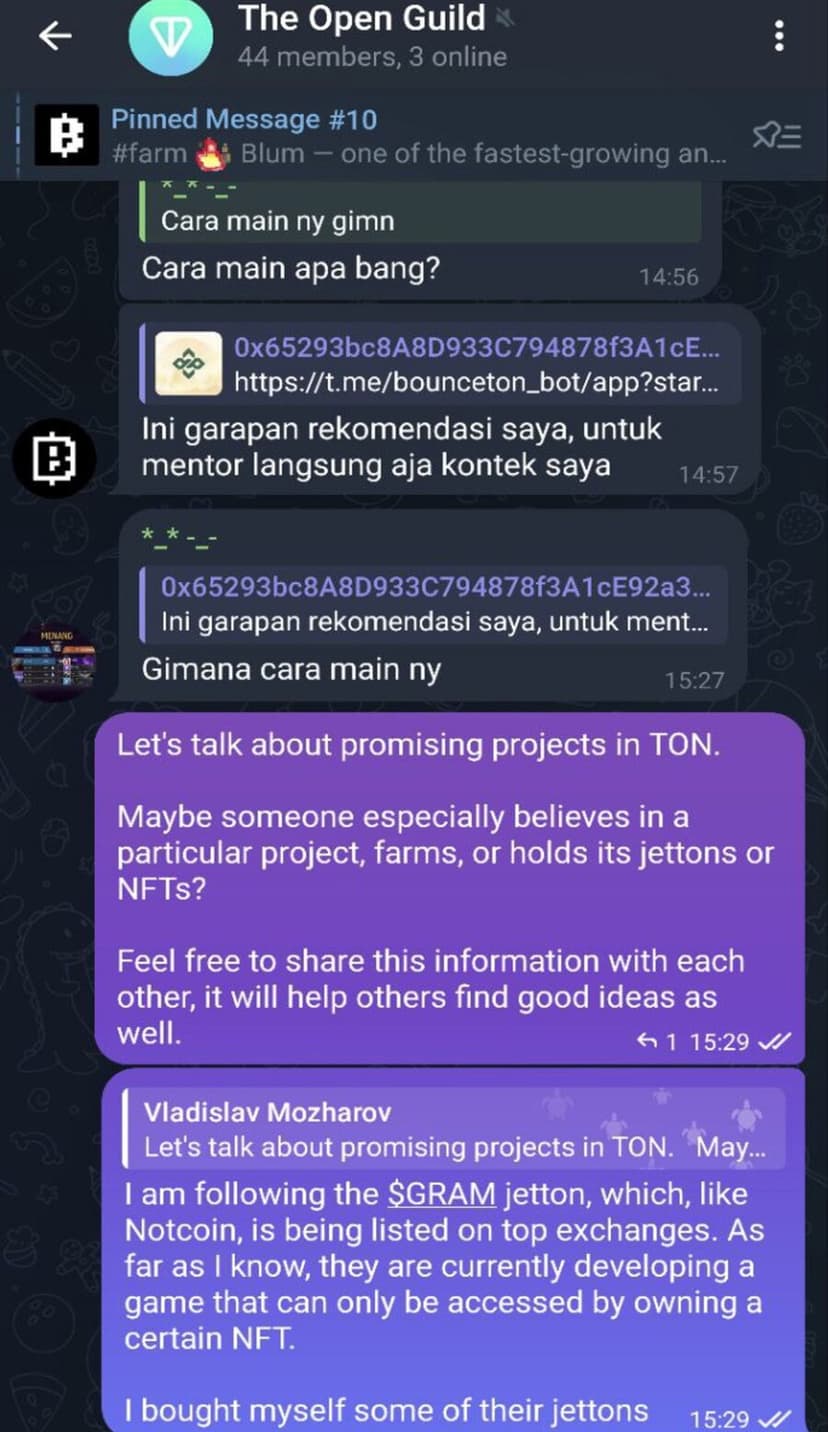The image size is (828, 1432).
Task: Jump to quoted 0x65293bc8A8D933C794878f3A1cE92a3 message
Action: pyautogui.click(x=434, y=604)
